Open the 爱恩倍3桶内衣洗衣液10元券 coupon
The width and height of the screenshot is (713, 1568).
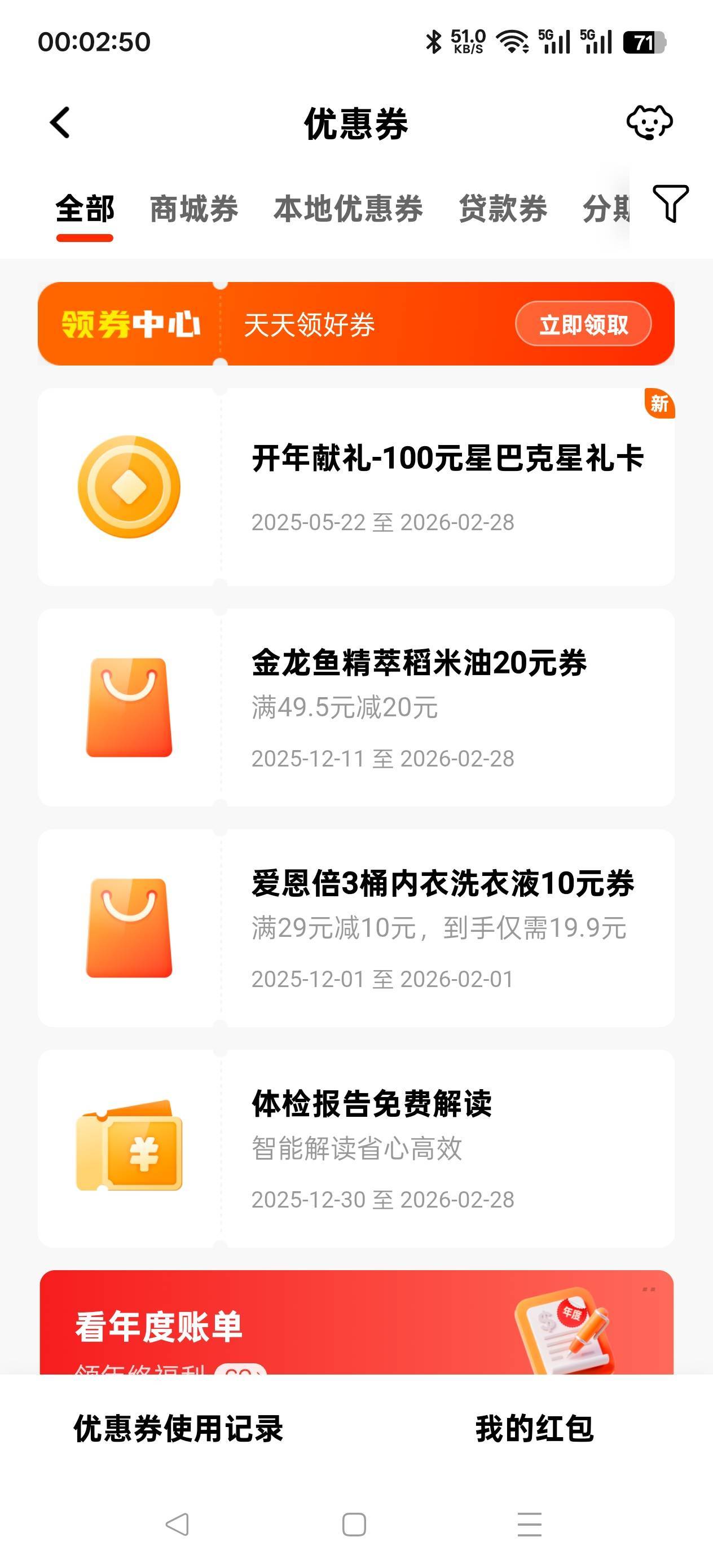pyautogui.click(x=447, y=928)
